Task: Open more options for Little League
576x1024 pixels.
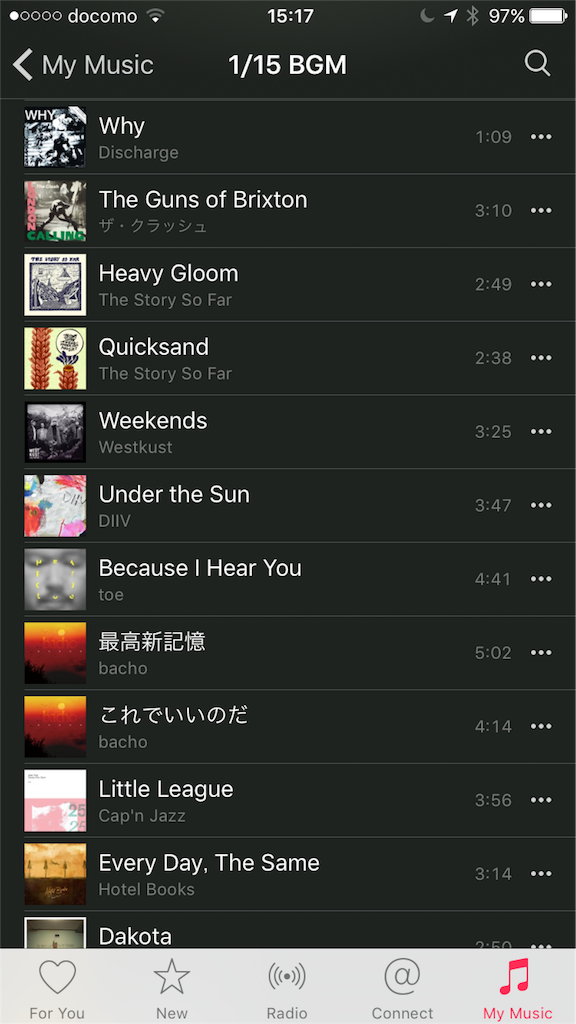Action: (541, 800)
